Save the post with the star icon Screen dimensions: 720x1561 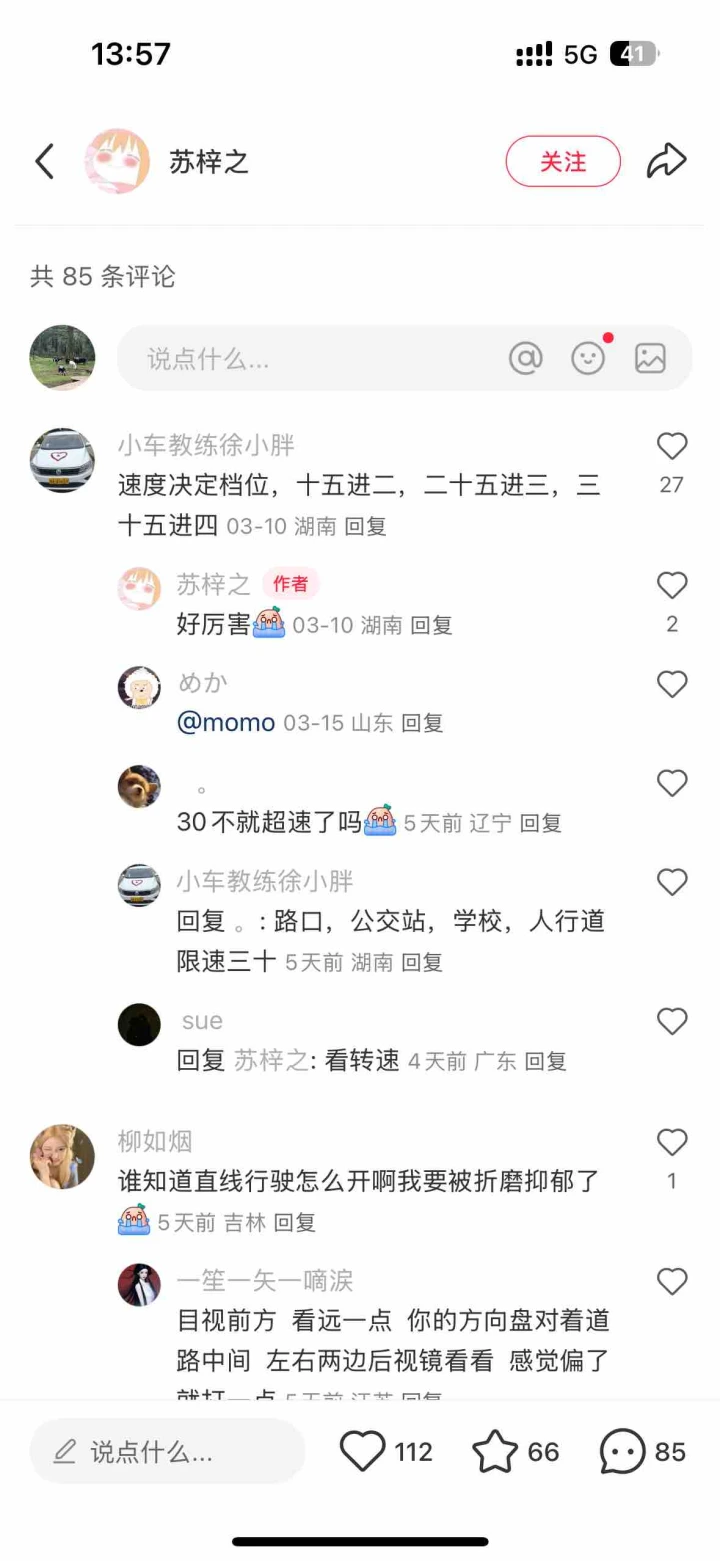pos(495,1452)
